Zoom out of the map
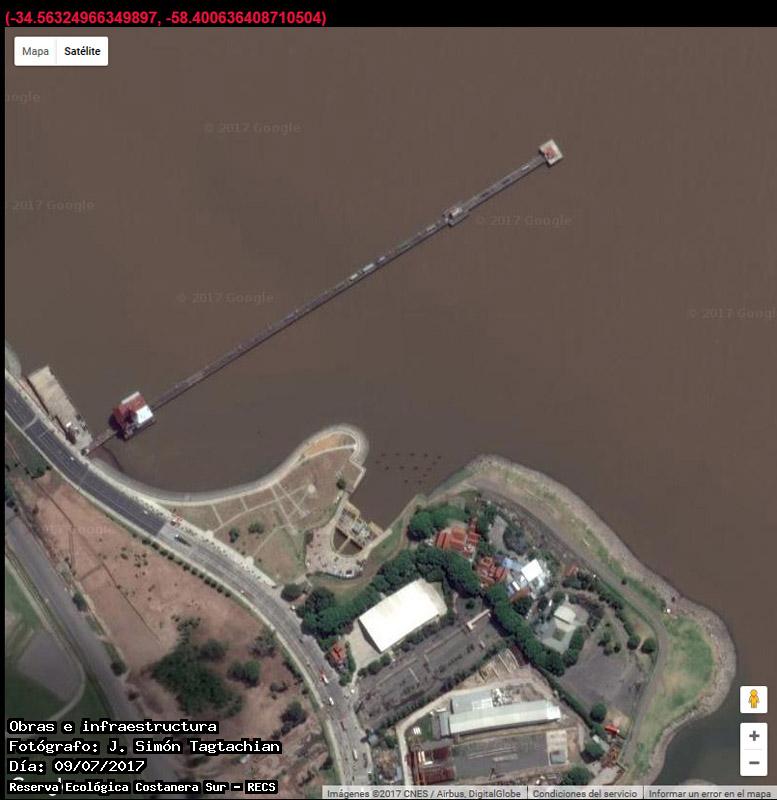The width and height of the screenshot is (777, 800). click(x=753, y=762)
